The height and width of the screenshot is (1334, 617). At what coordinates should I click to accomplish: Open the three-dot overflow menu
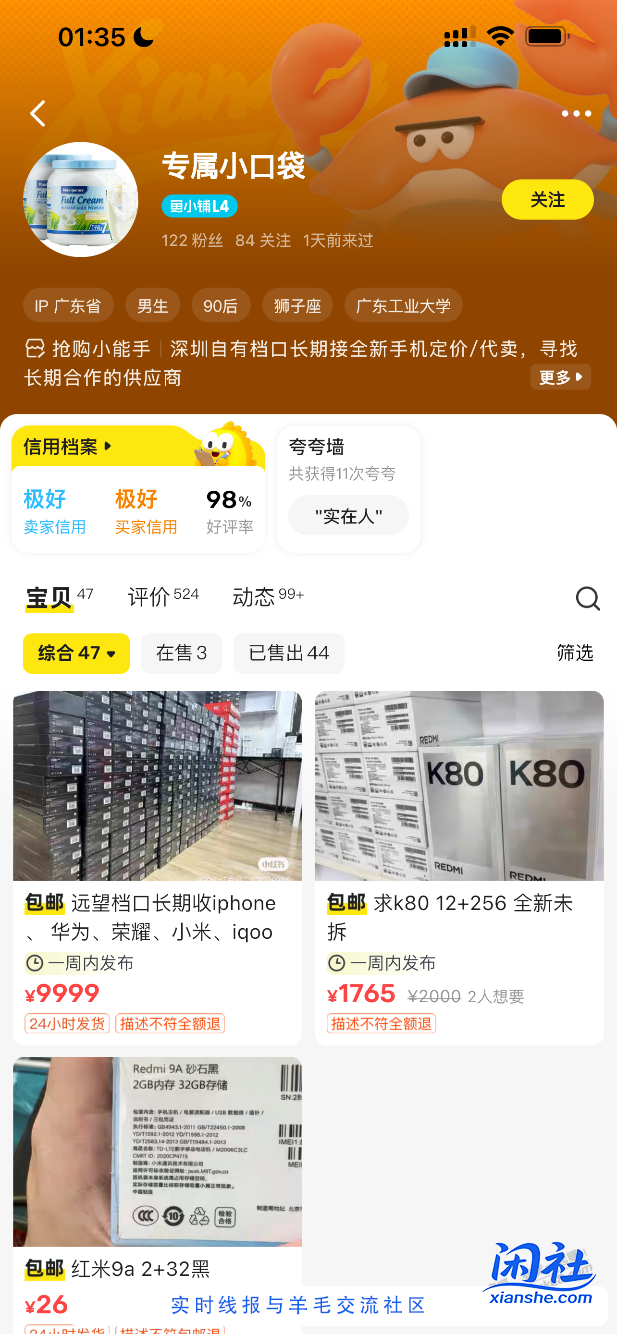click(x=576, y=114)
